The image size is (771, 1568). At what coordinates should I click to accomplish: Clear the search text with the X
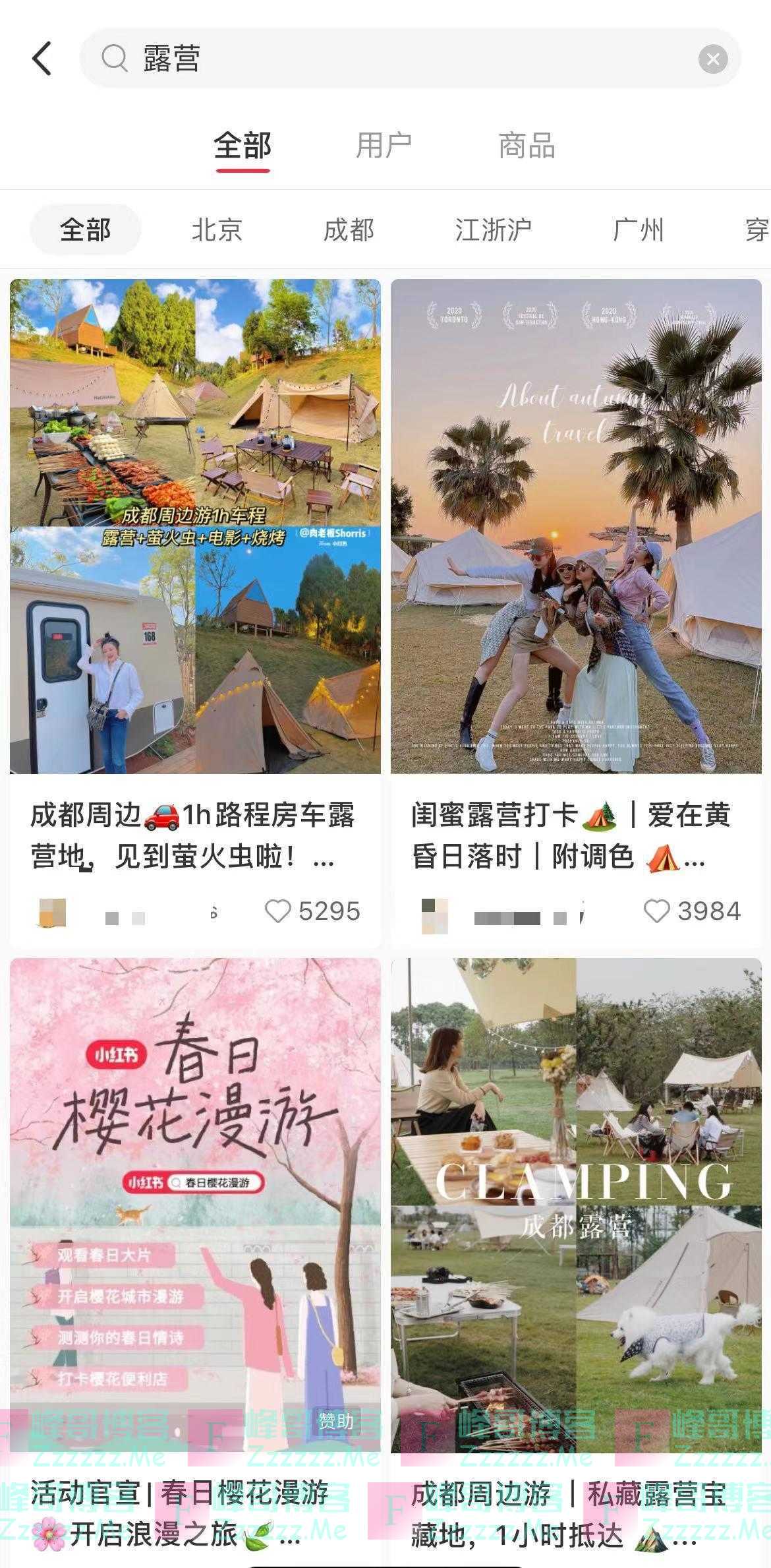click(712, 59)
